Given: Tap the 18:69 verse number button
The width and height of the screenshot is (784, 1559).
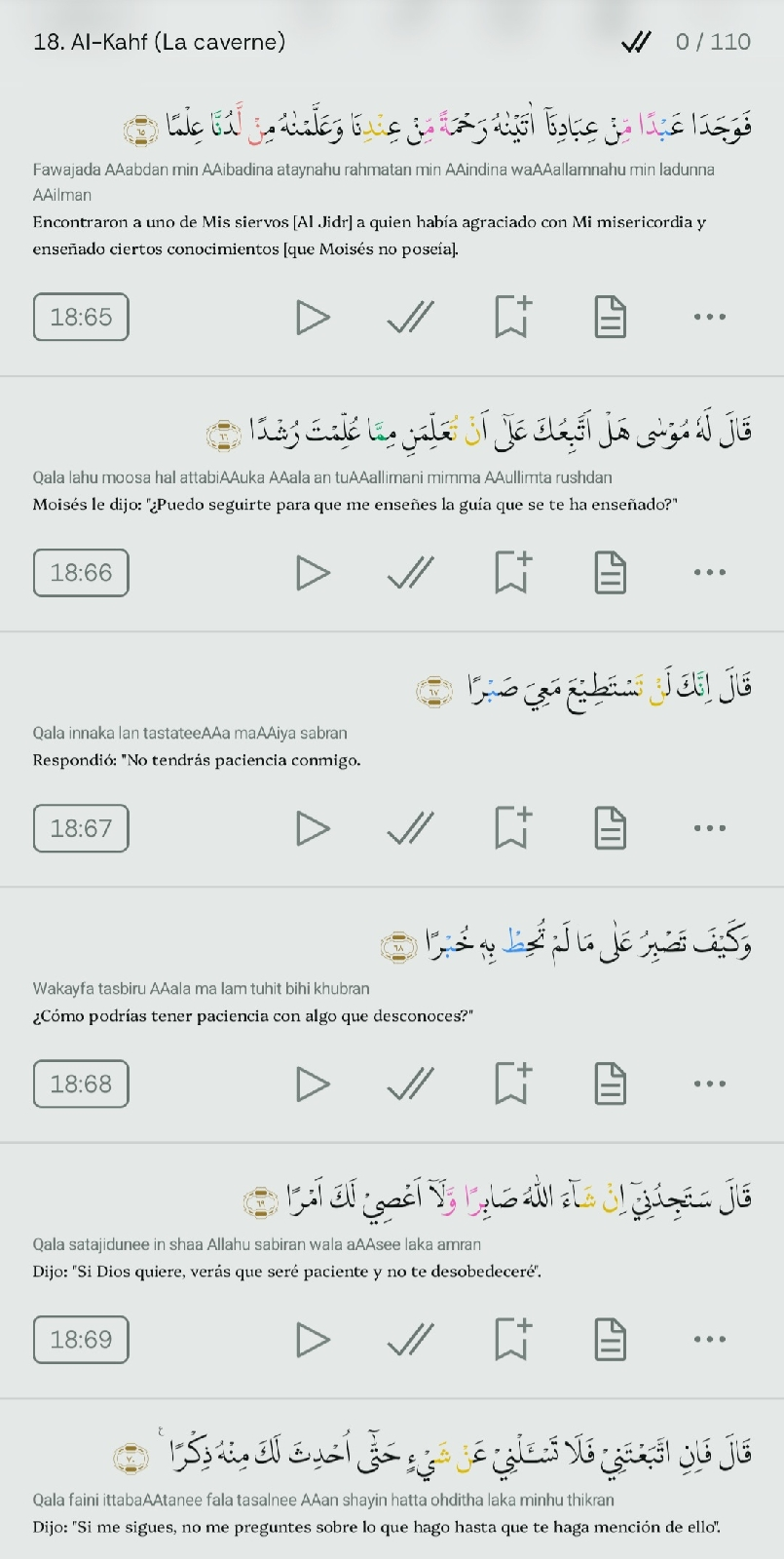Looking at the screenshot, I should pos(81,1339).
